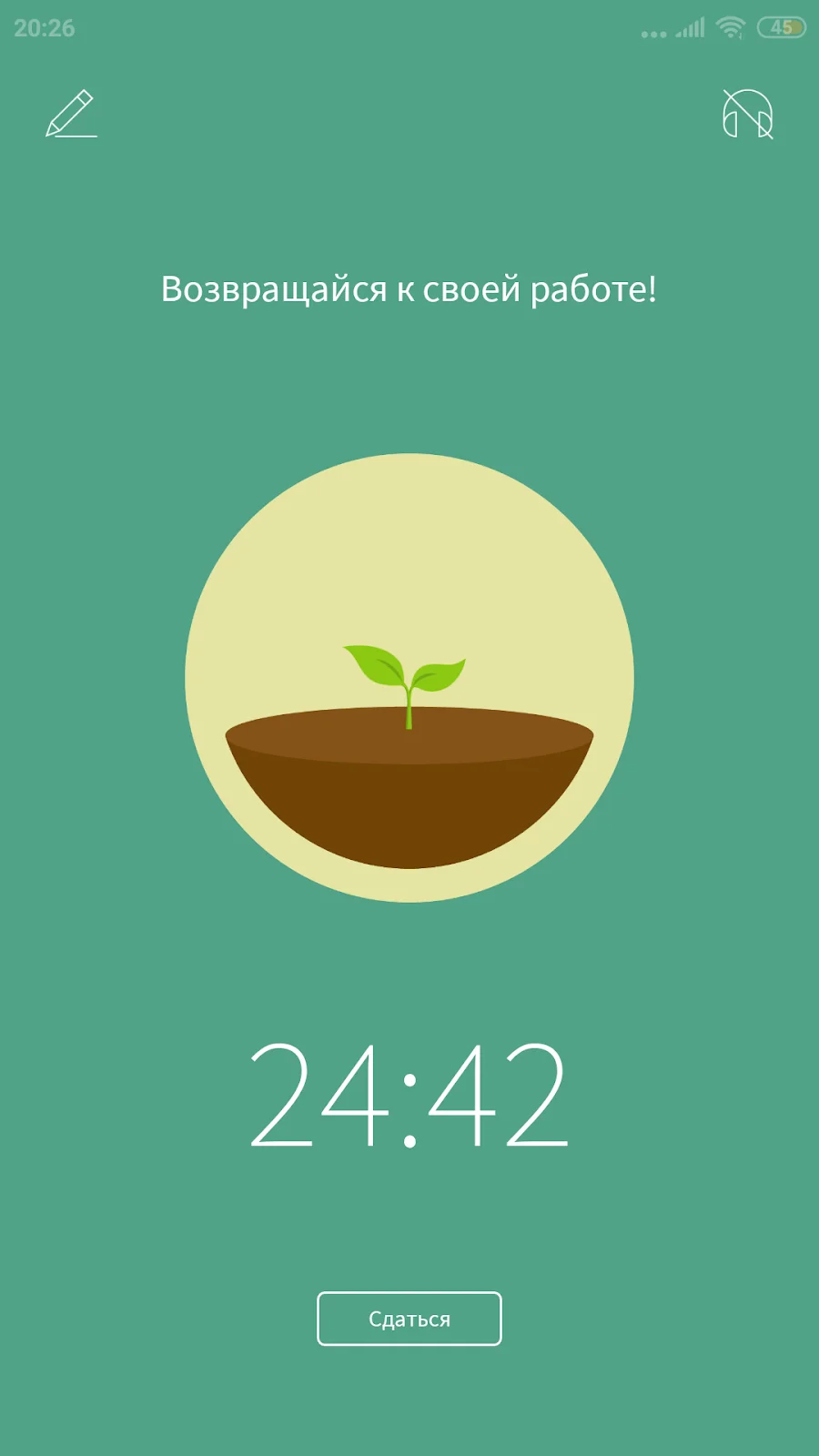This screenshot has width=819, height=1456.
Task: Tap the pencil edit icon
Action: tap(71, 114)
